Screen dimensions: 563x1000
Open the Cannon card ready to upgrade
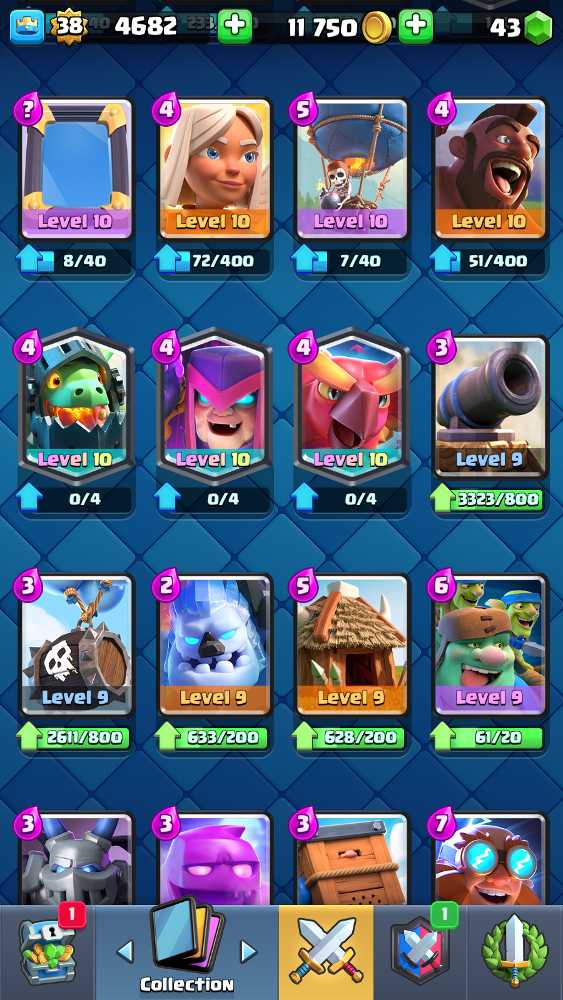point(490,407)
